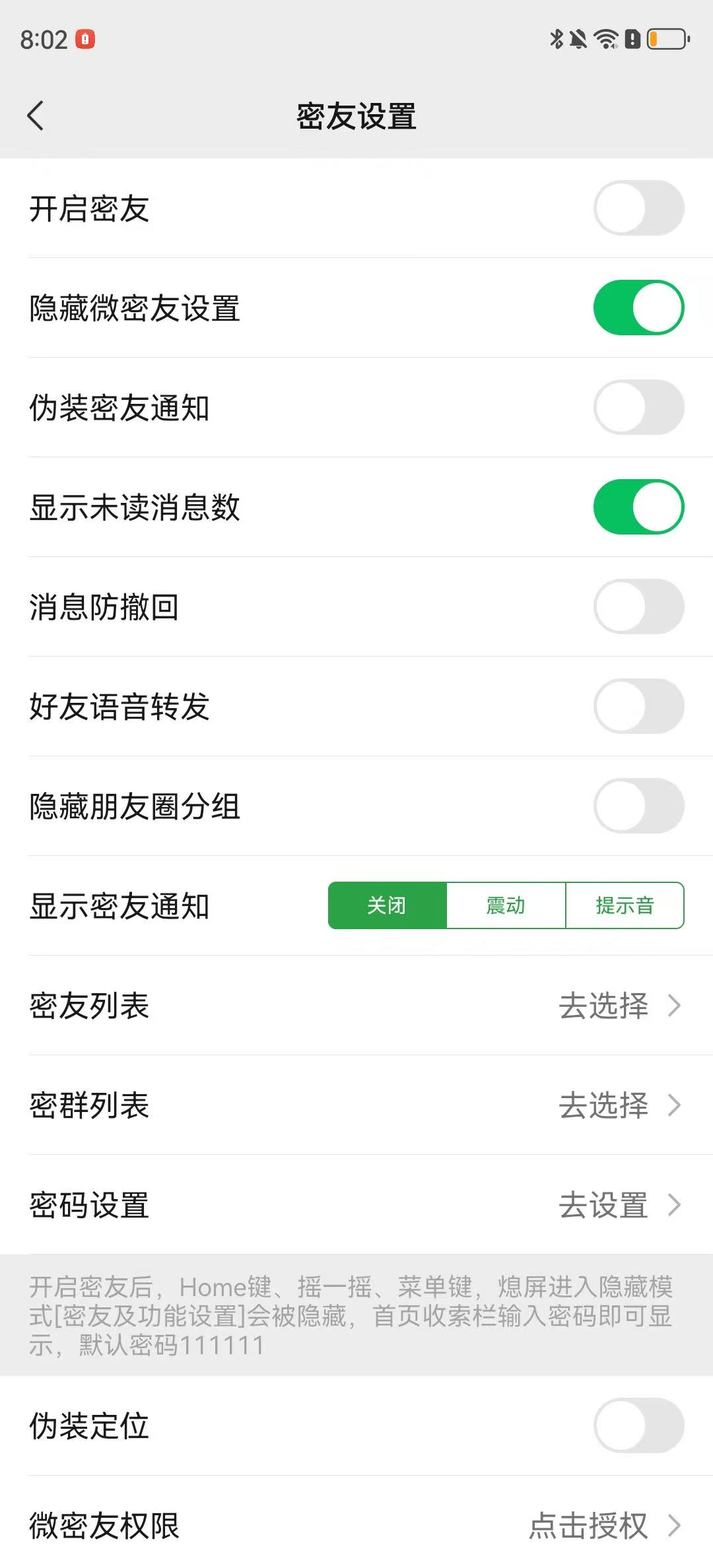Select 提示音 notification mode
The width and height of the screenshot is (713, 1568).
coord(625,905)
